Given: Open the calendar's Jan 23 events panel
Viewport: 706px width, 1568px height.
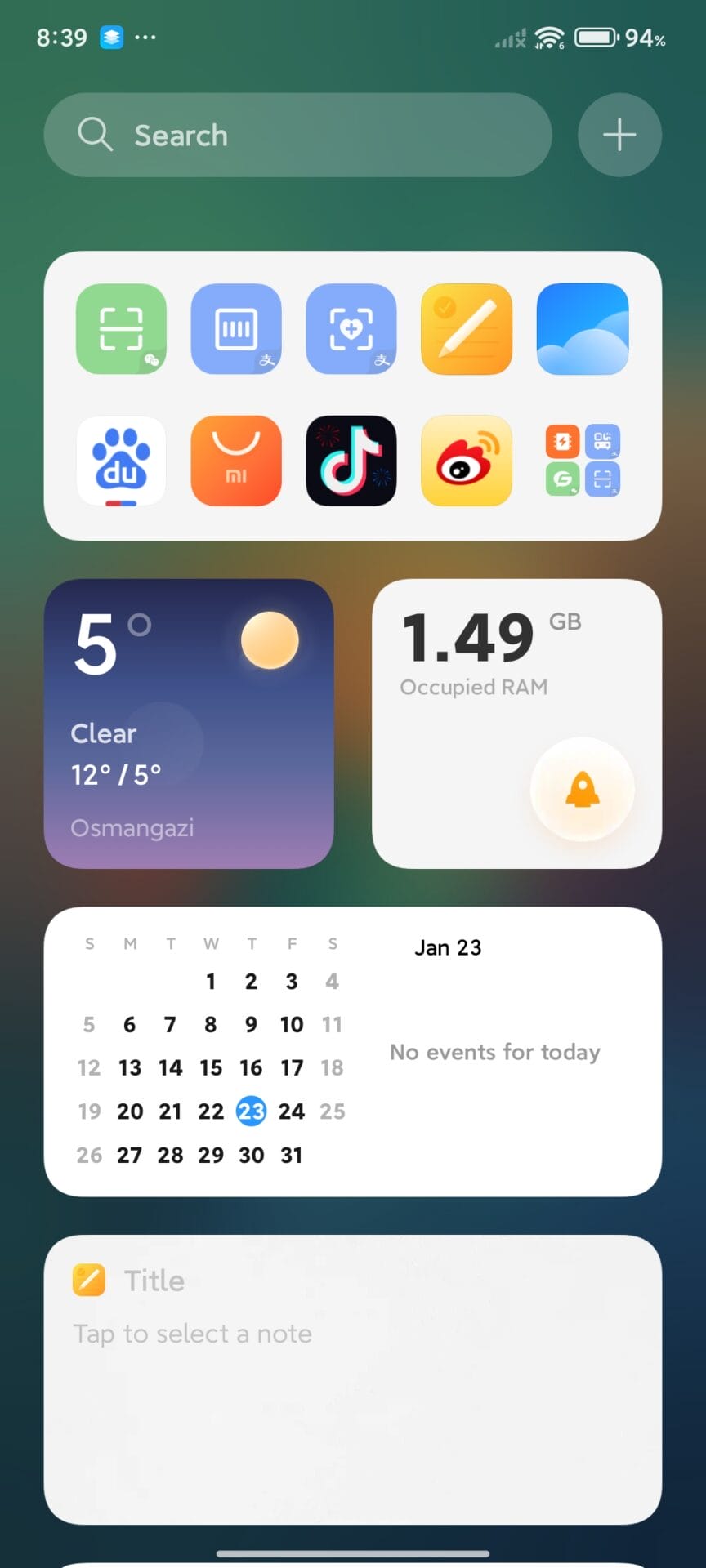Looking at the screenshot, I should pyautogui.click(x=495, y=1052).
